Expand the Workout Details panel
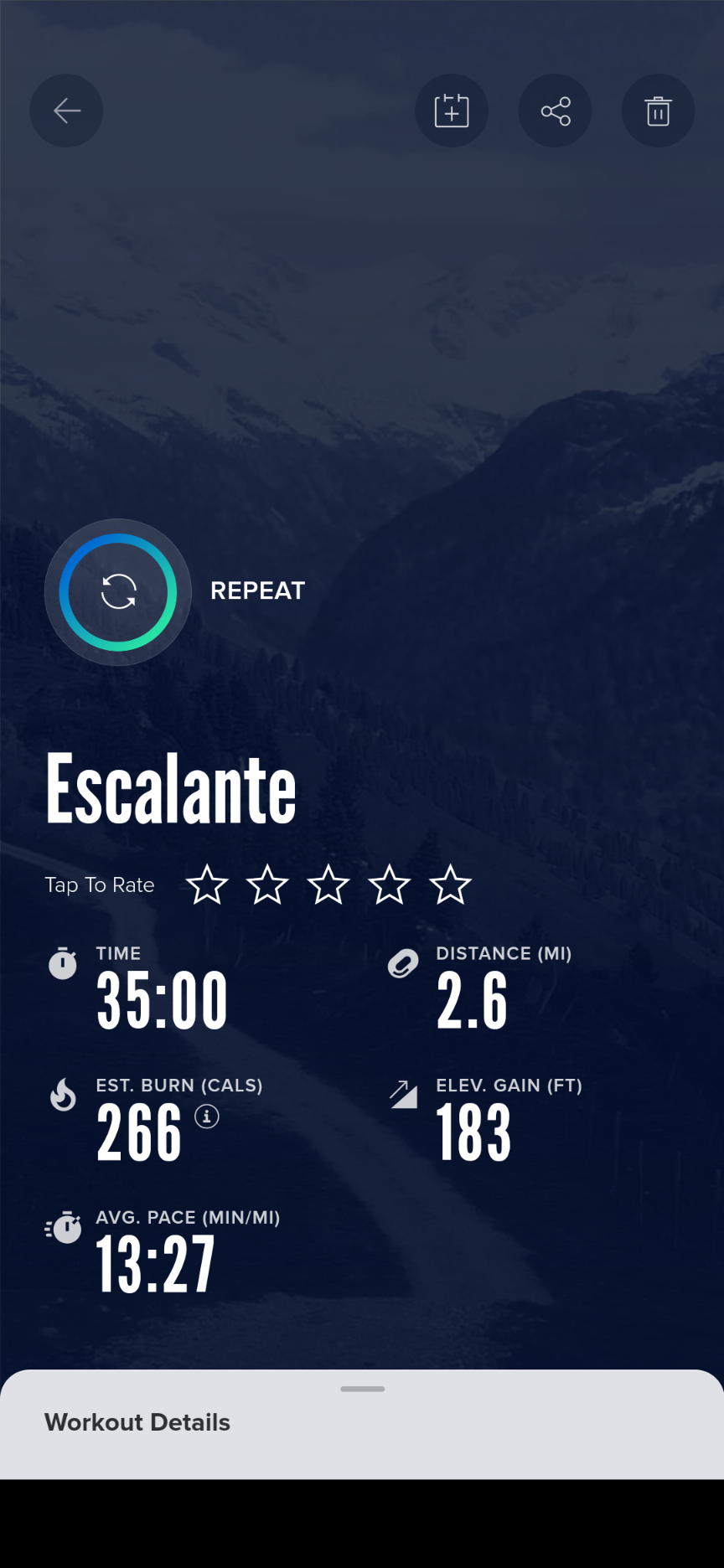 [362, 1421]
